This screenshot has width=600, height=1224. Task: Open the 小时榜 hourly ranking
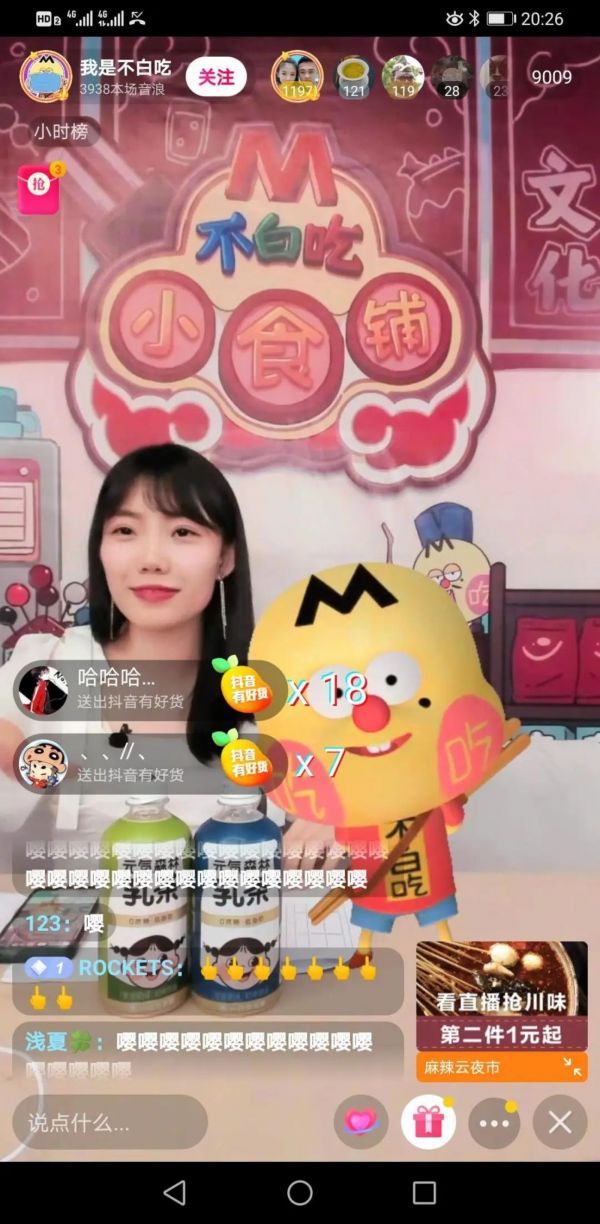tap(62, 131)
